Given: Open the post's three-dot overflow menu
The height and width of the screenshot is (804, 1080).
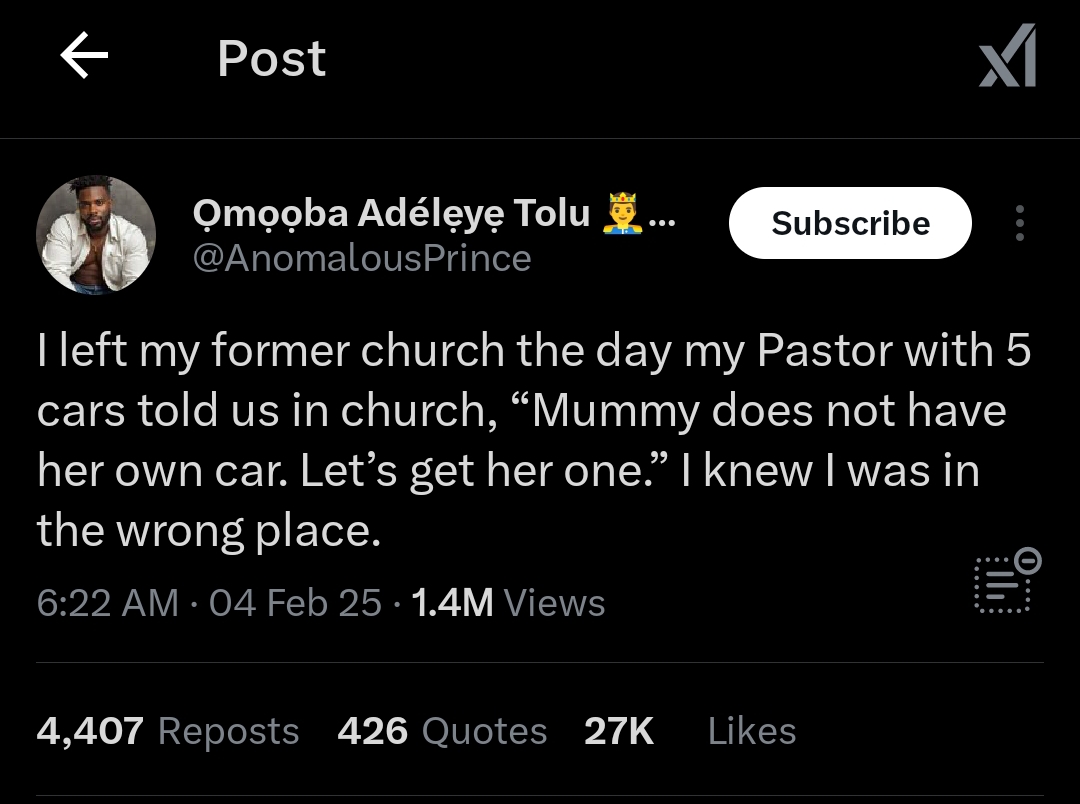Looking at the screenshot, I should [1019, 223].
